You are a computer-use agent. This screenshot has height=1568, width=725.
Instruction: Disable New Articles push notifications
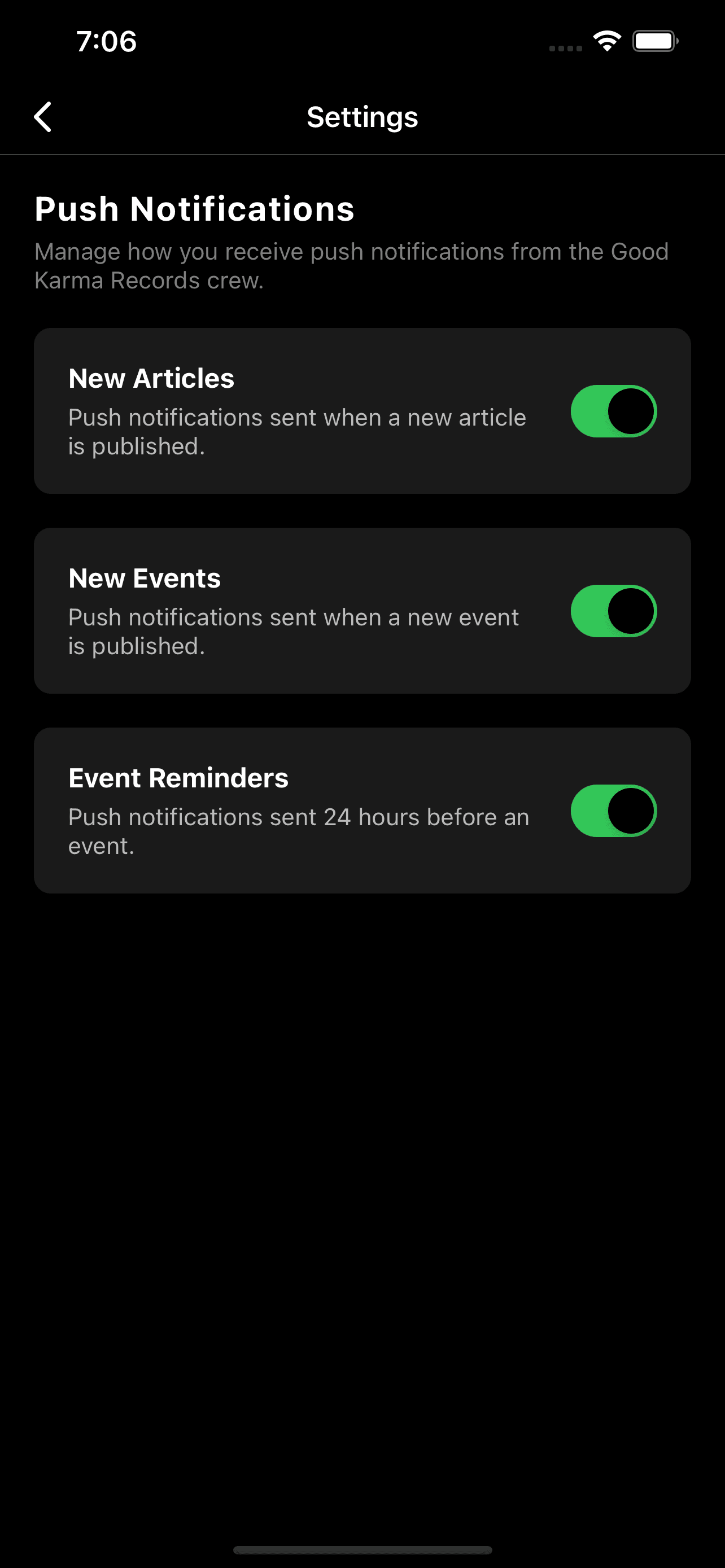click(x=613, y=411)
